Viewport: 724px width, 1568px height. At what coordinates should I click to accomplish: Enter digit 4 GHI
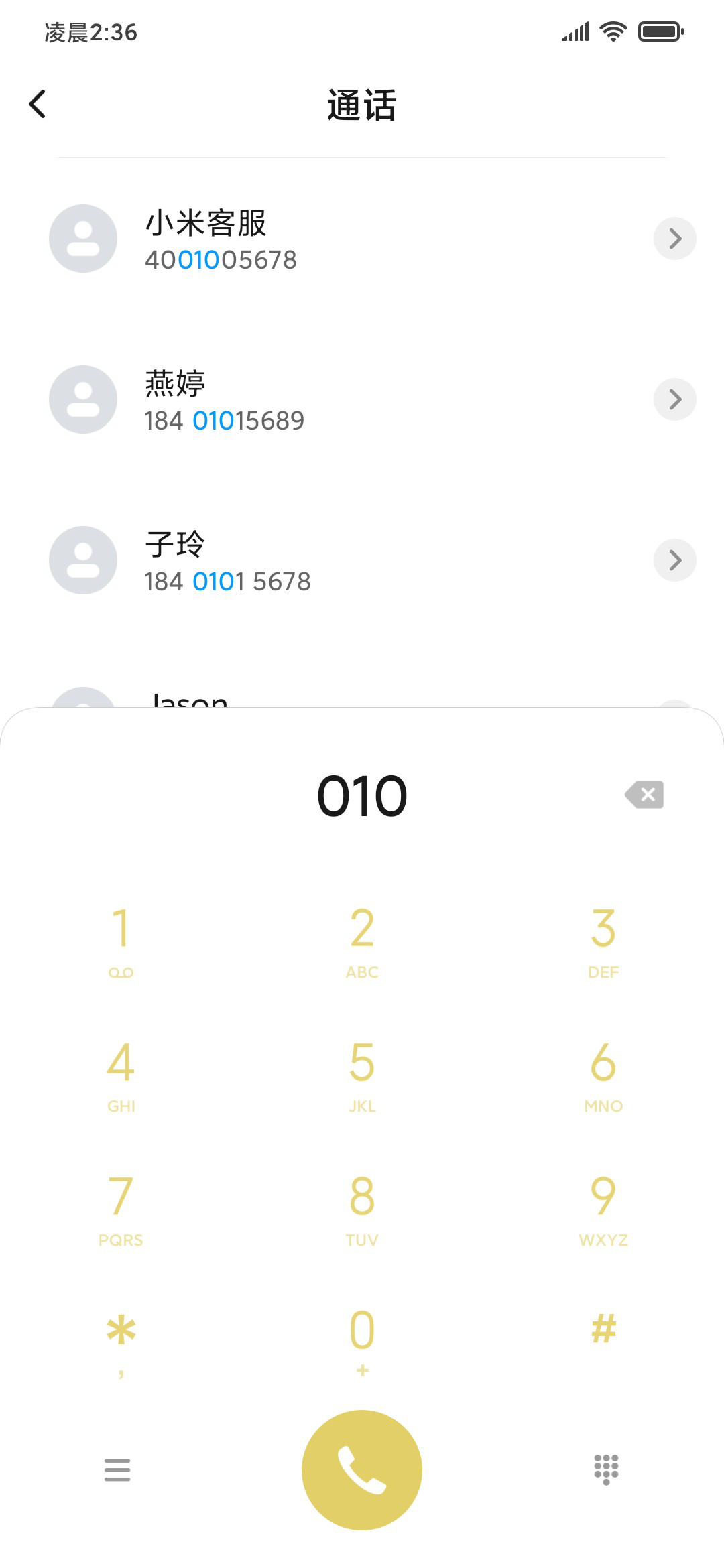[121, 1075]
